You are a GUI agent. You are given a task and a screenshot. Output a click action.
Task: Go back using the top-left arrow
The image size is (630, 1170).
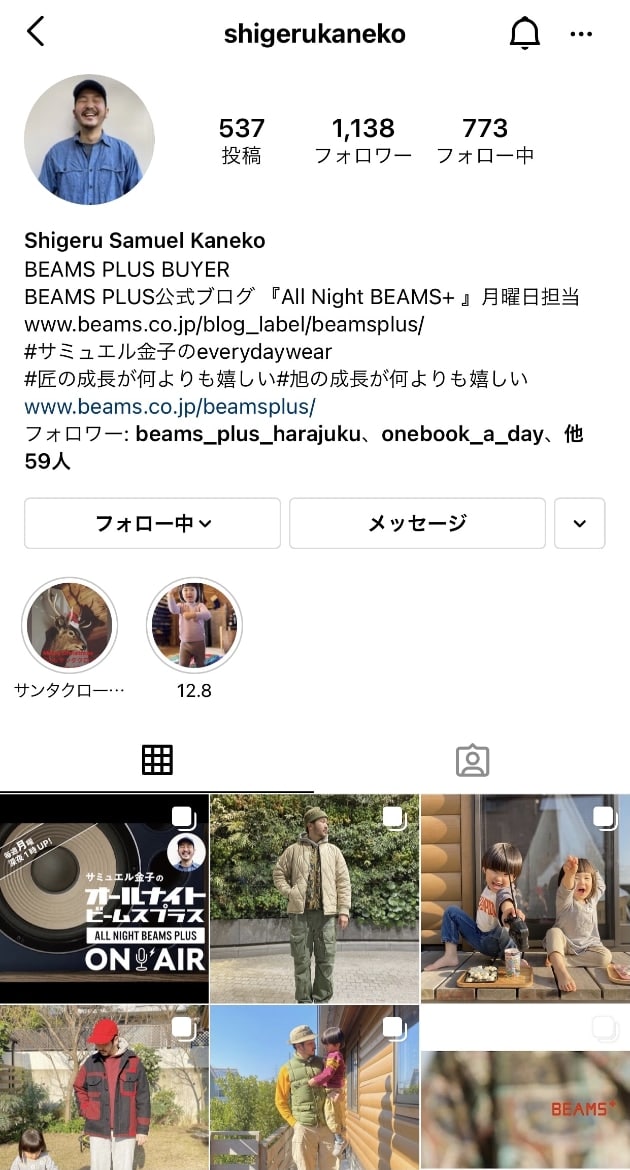click(36, 32)
